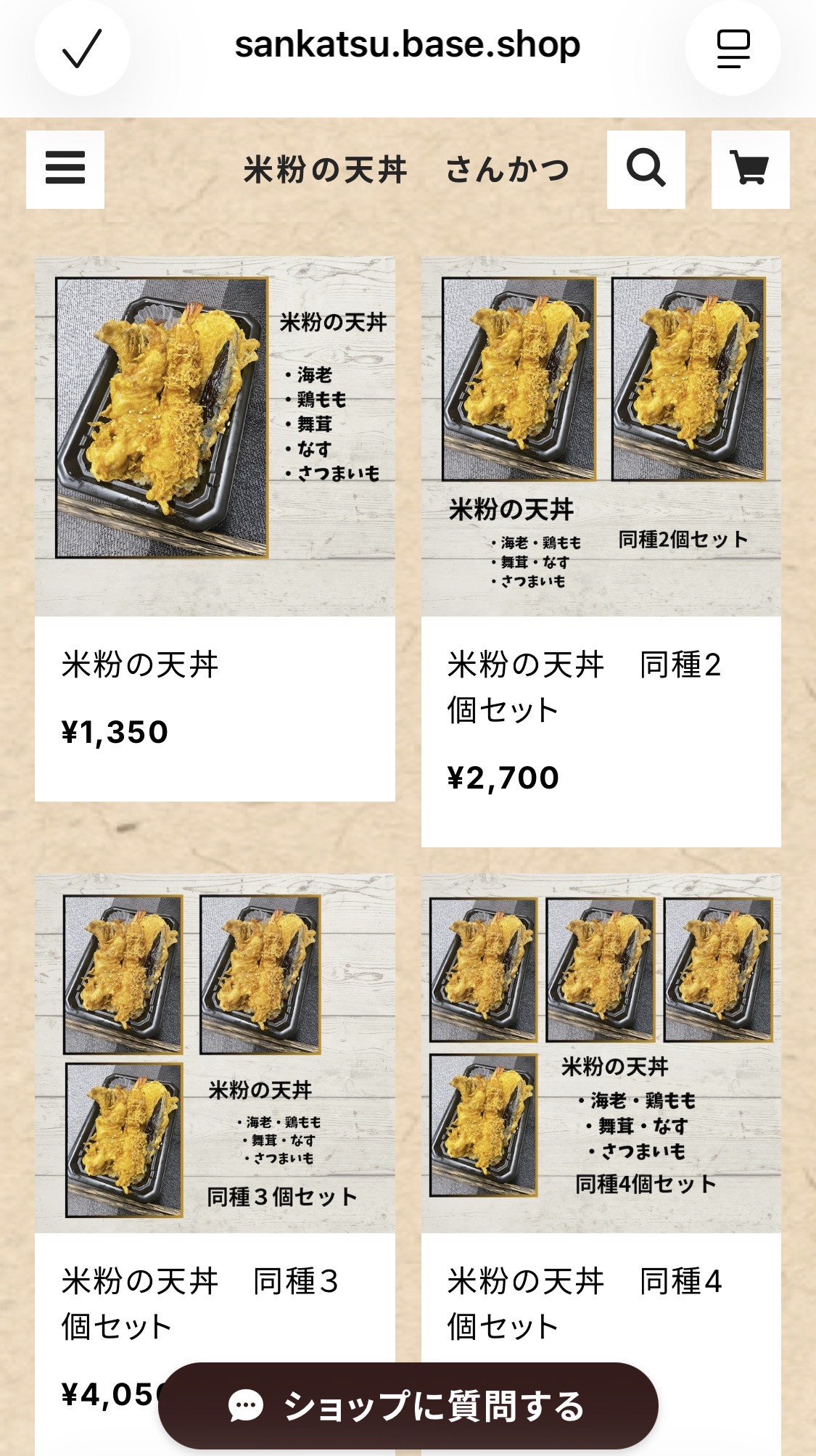Viewport: 816px width, 1456px height.
Task: Tap the sankatsu.base.shop address bar
Action: click(x=408, y=45)
